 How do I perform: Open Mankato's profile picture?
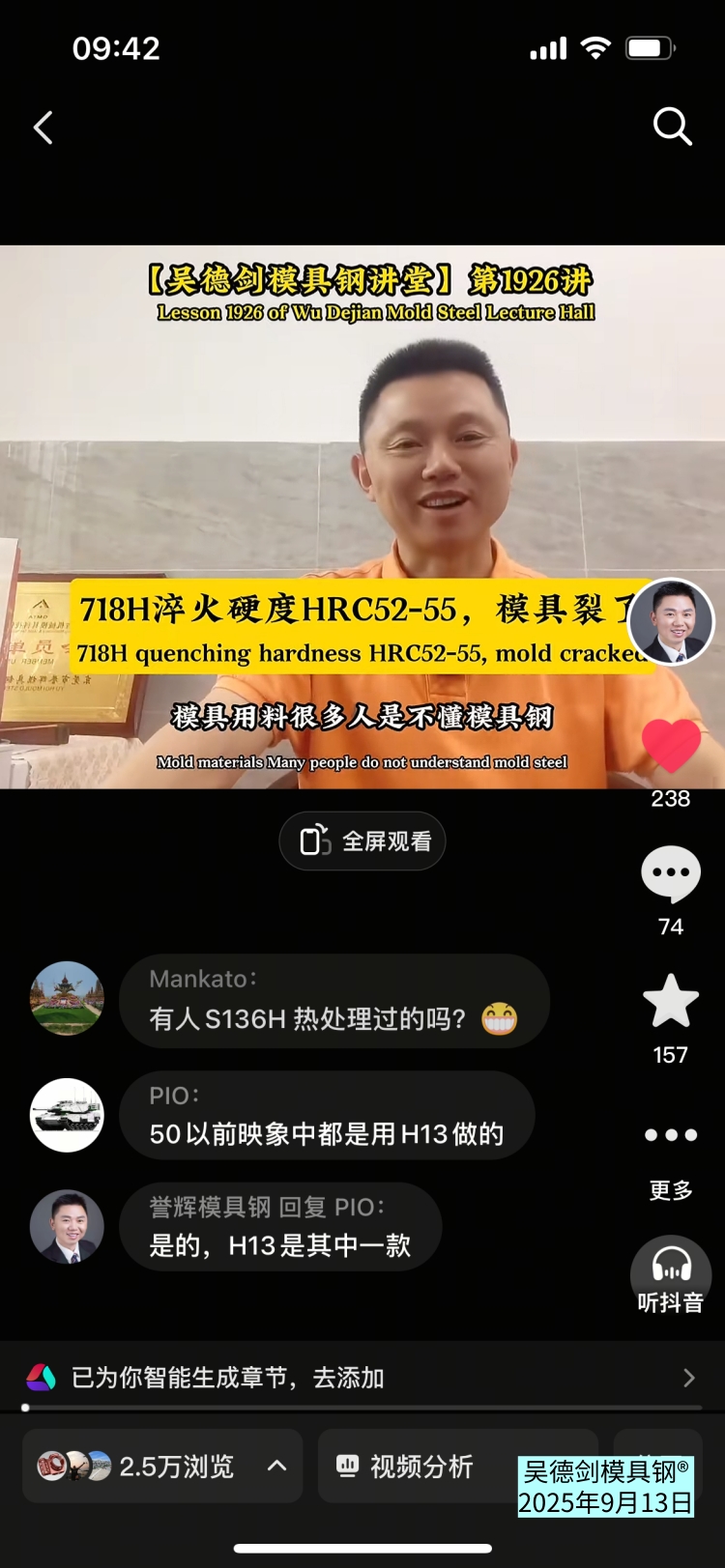(67, 999)
